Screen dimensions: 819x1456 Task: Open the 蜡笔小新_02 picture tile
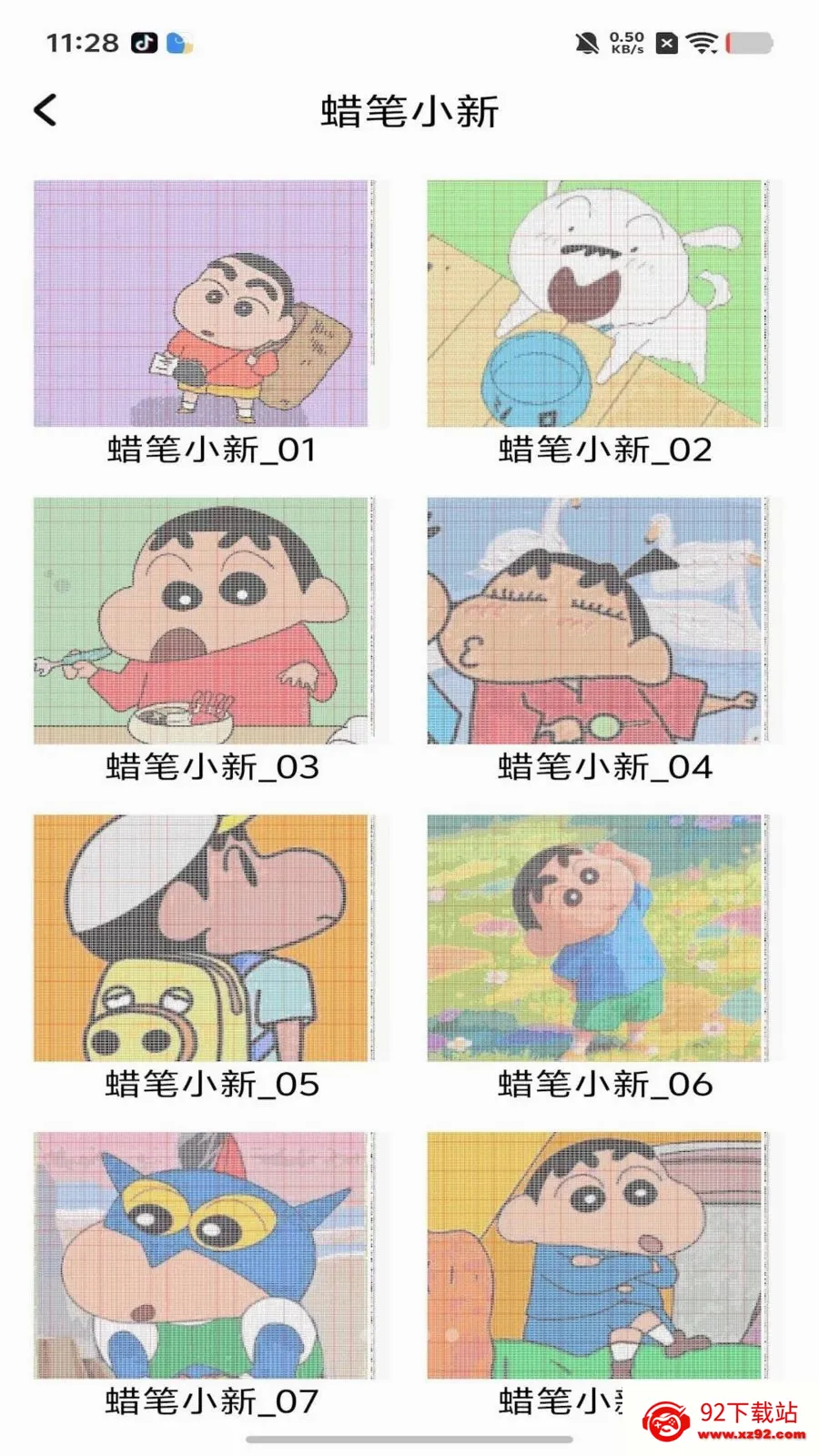click(x=604, y=304)
